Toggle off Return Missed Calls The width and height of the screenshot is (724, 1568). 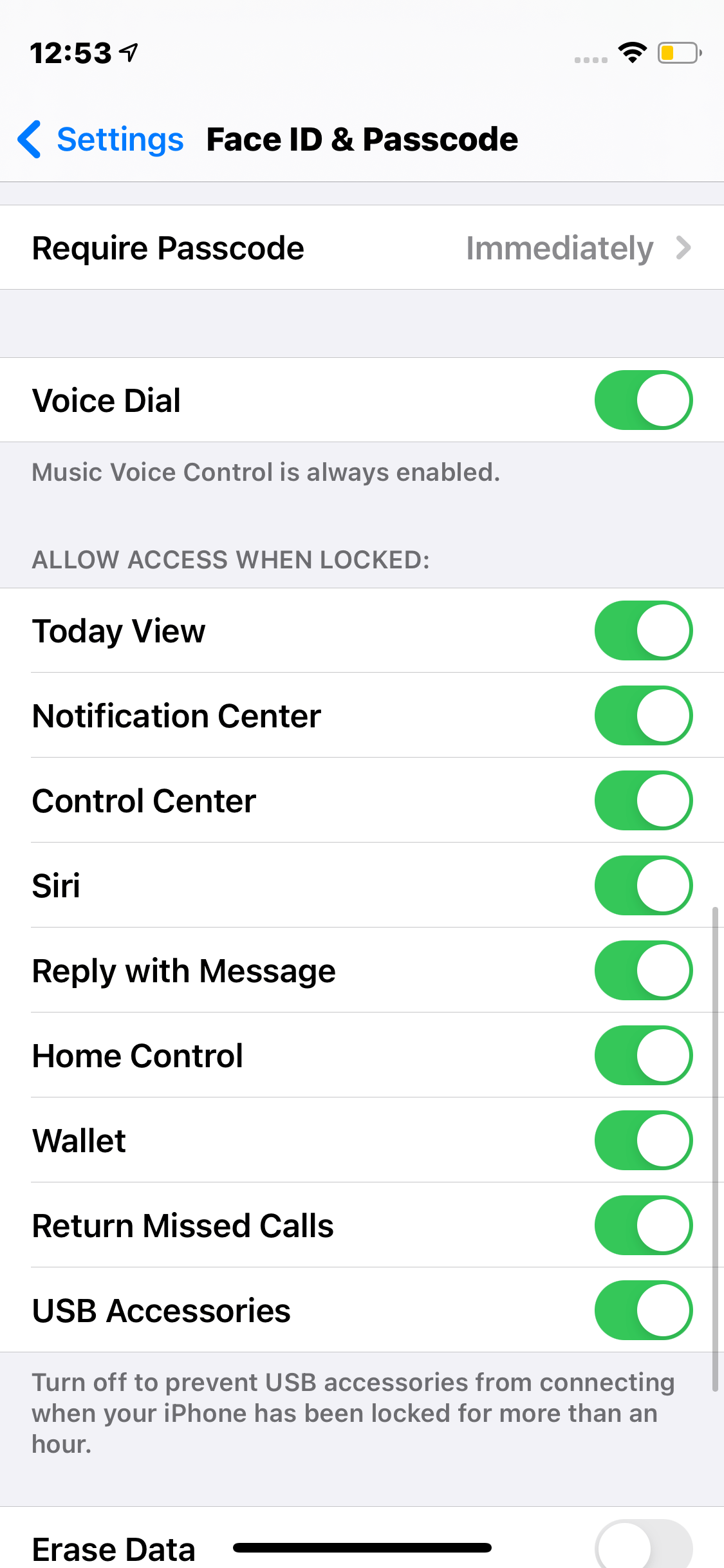click(x=642, y=1226)
